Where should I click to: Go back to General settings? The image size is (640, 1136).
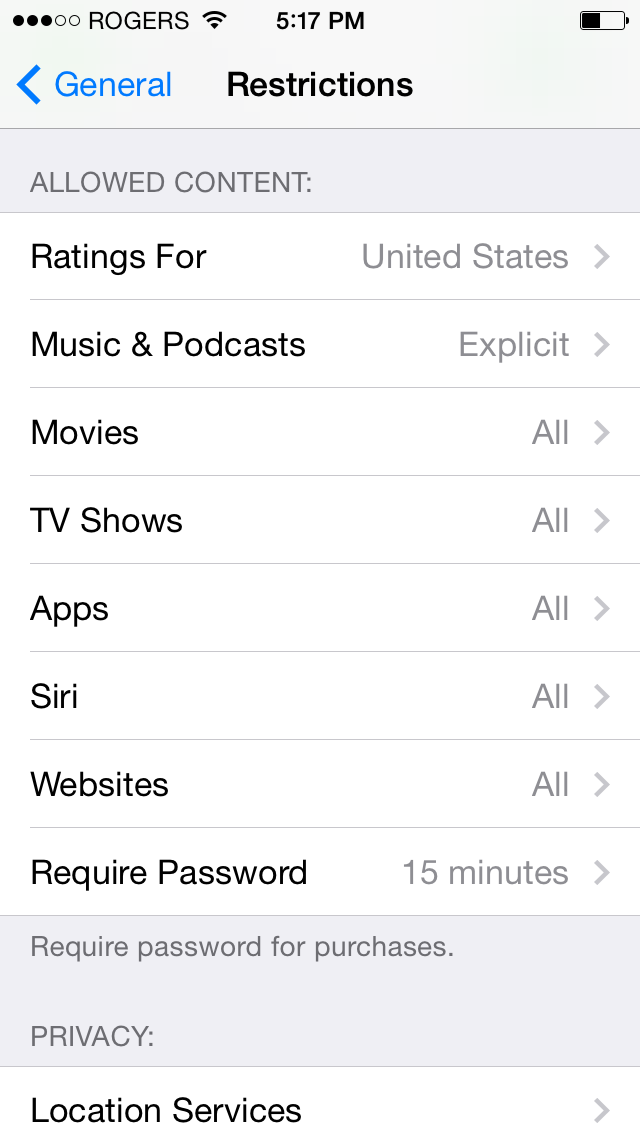94,85
